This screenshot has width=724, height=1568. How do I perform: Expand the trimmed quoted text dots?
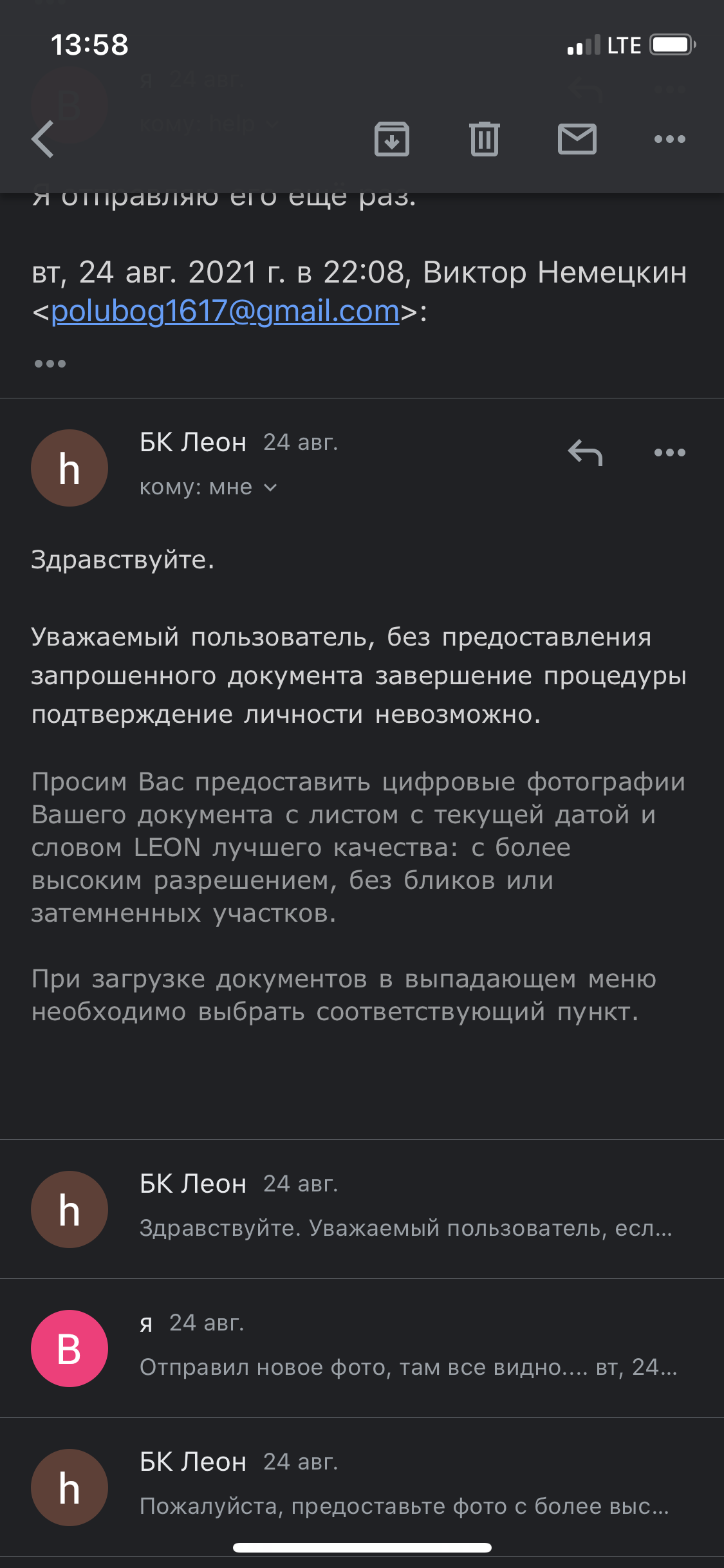[50, 364]
